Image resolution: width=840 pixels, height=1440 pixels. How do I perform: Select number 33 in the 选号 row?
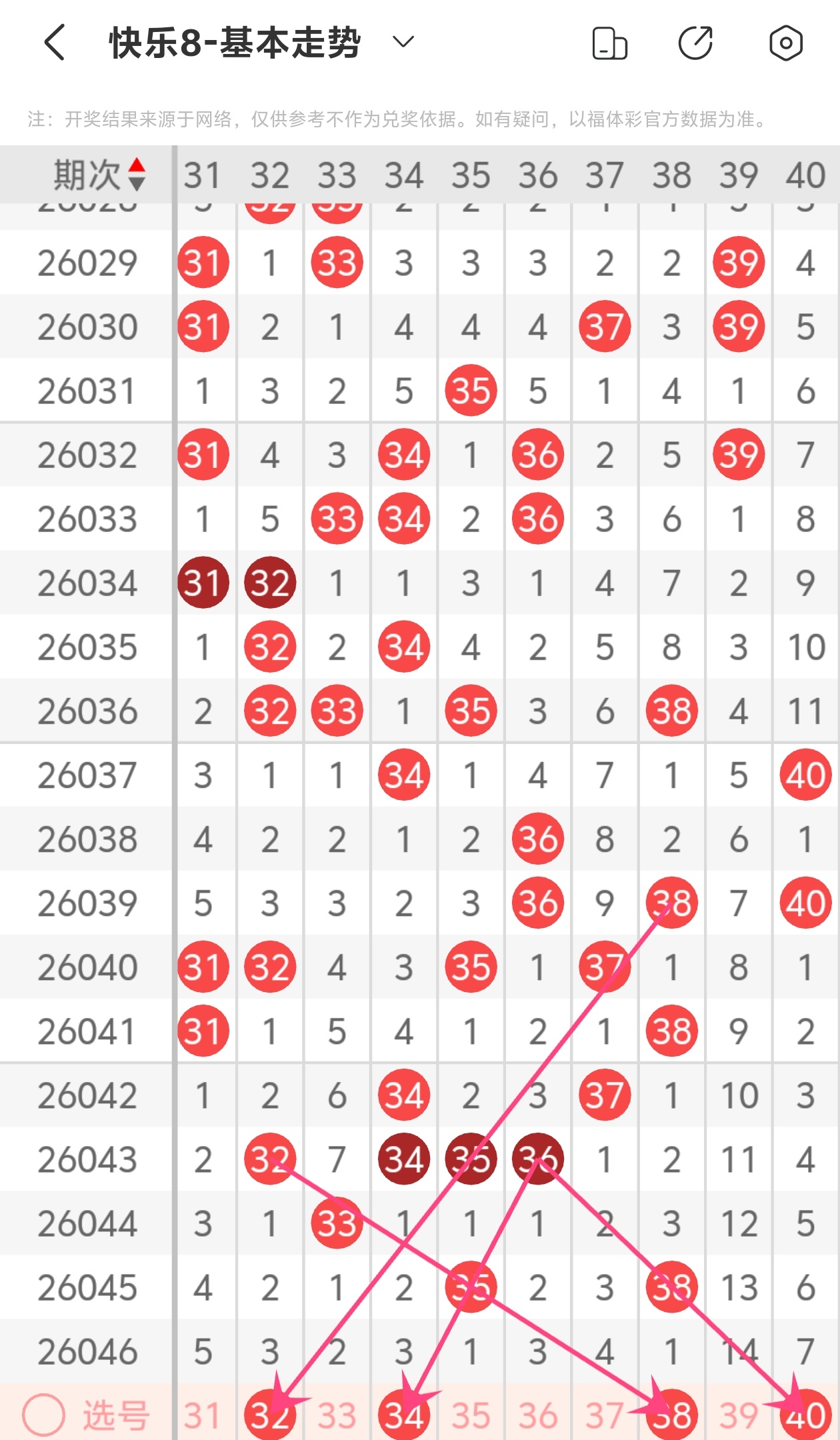[337, 1415]
